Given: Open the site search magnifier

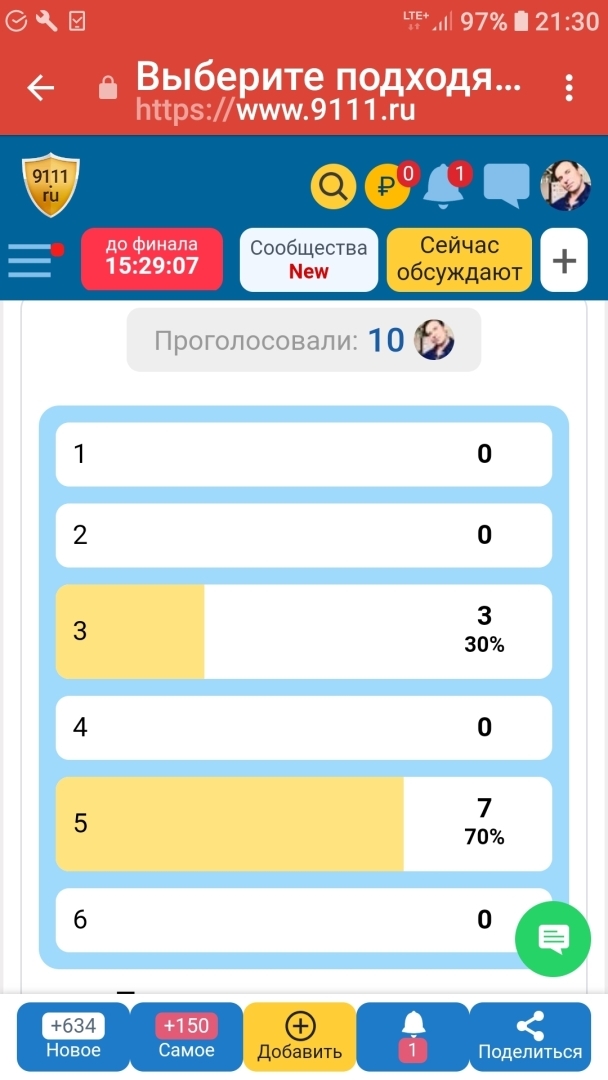Looking at the screenshot, I should [x=333, y=186].
